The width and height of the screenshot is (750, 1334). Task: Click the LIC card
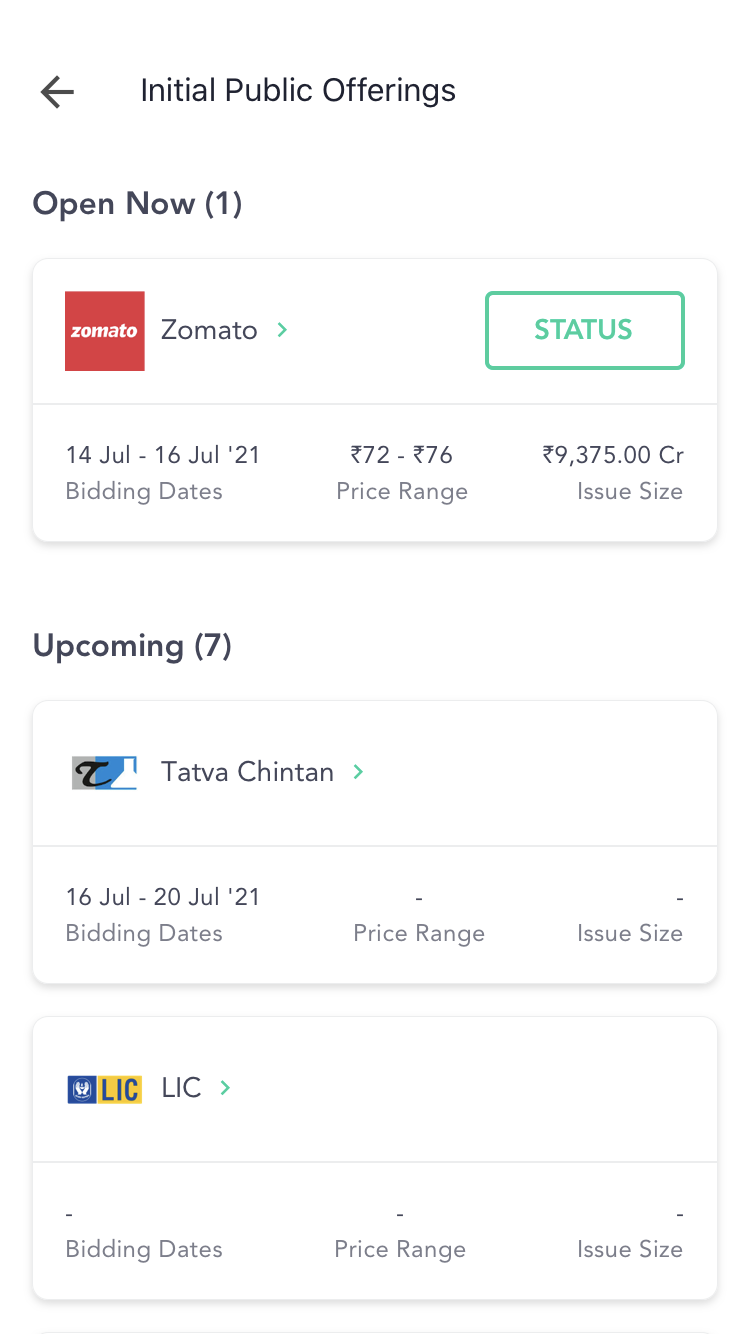[375, 1160]
